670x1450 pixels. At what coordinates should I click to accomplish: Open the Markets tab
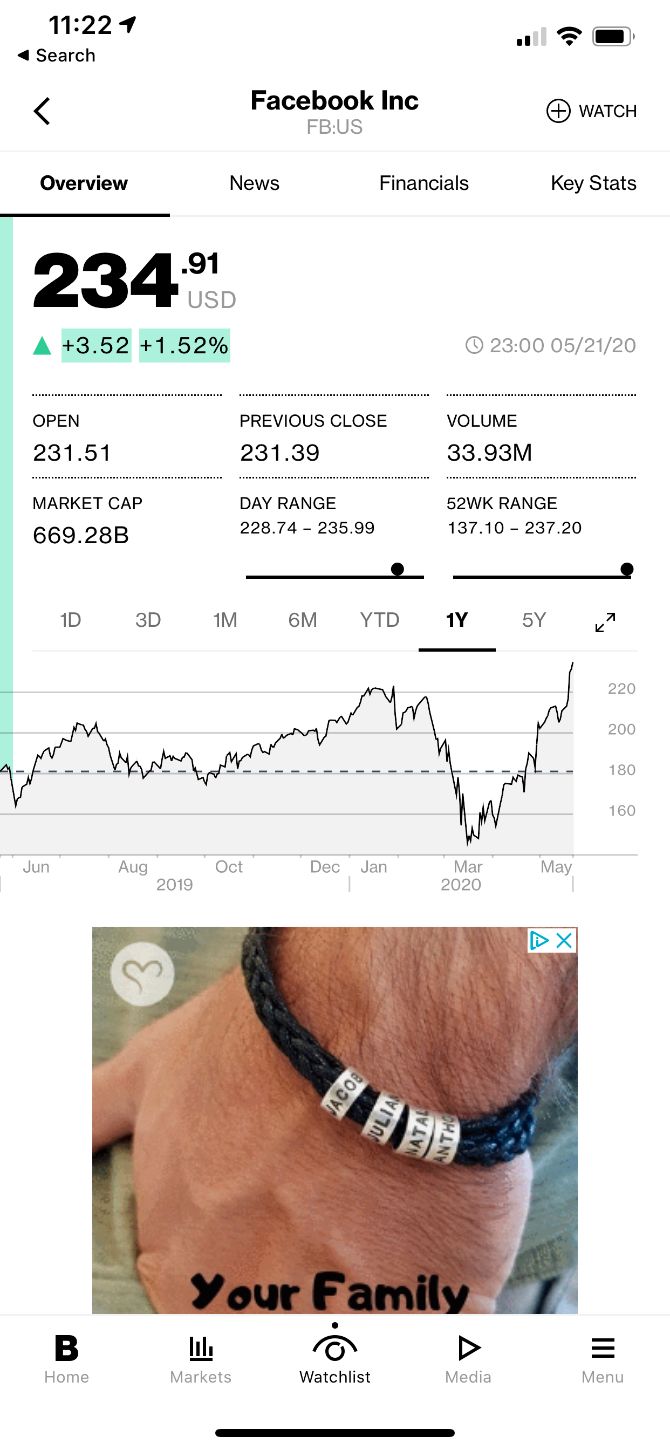(x=201, y=1359)
